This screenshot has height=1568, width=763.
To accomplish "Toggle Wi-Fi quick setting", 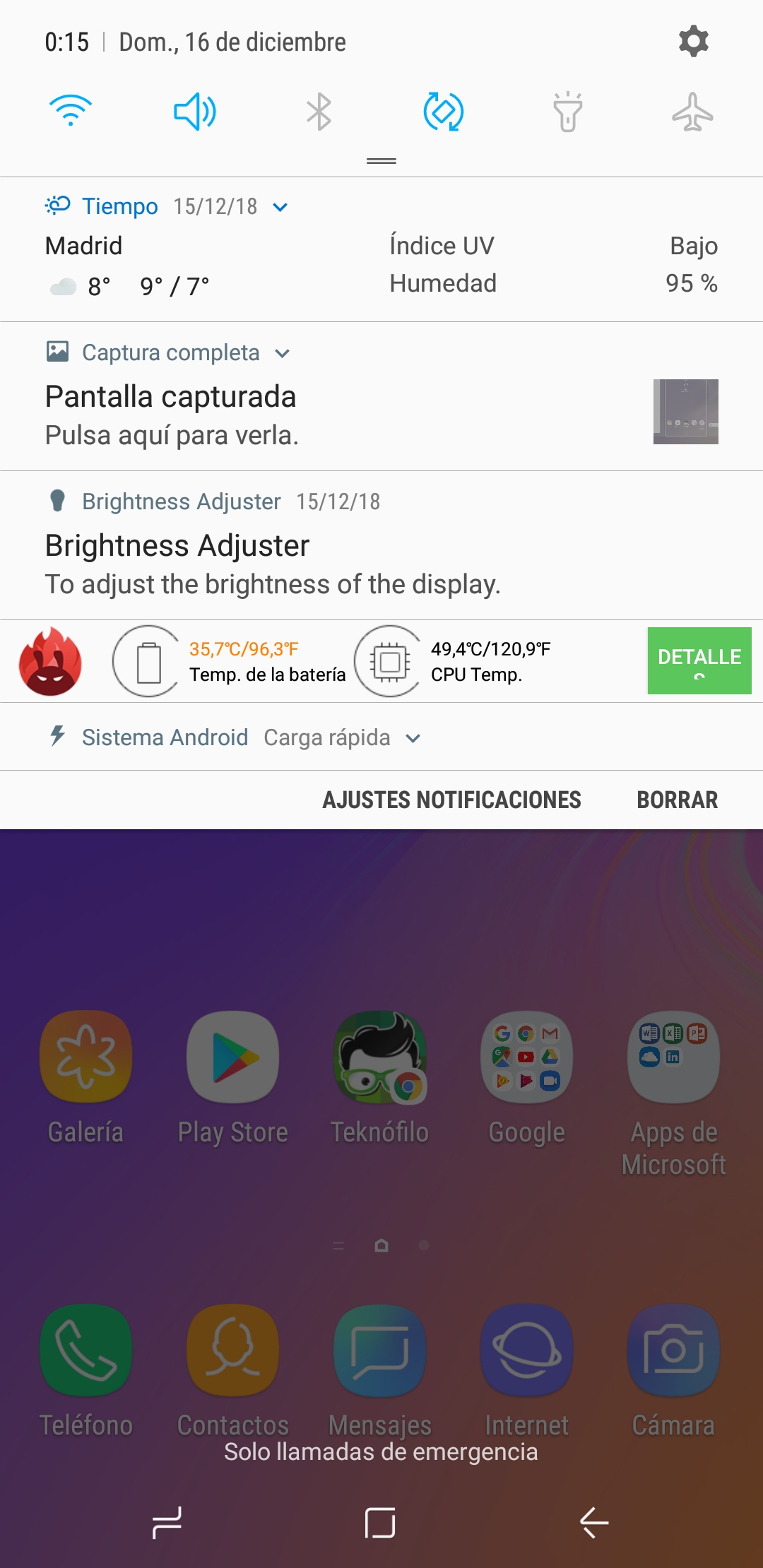I will tap(71, 111).
